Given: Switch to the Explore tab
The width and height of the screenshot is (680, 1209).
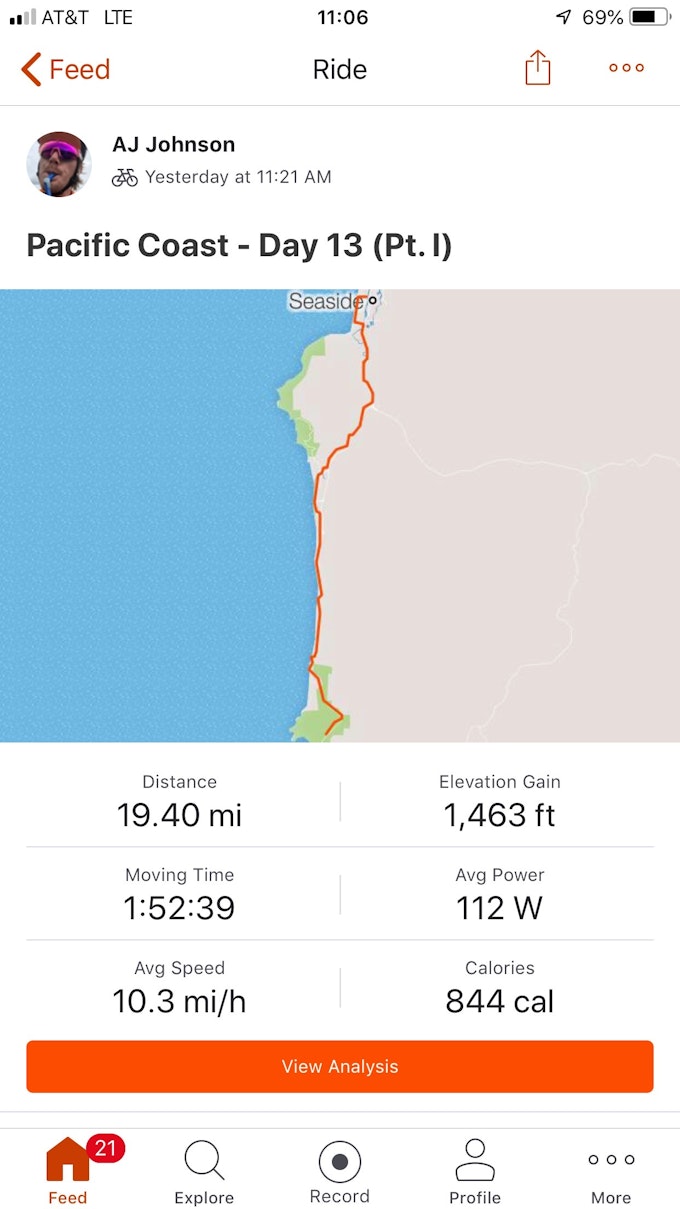Looking at the screenshot, I should [x=204, y=1172].
